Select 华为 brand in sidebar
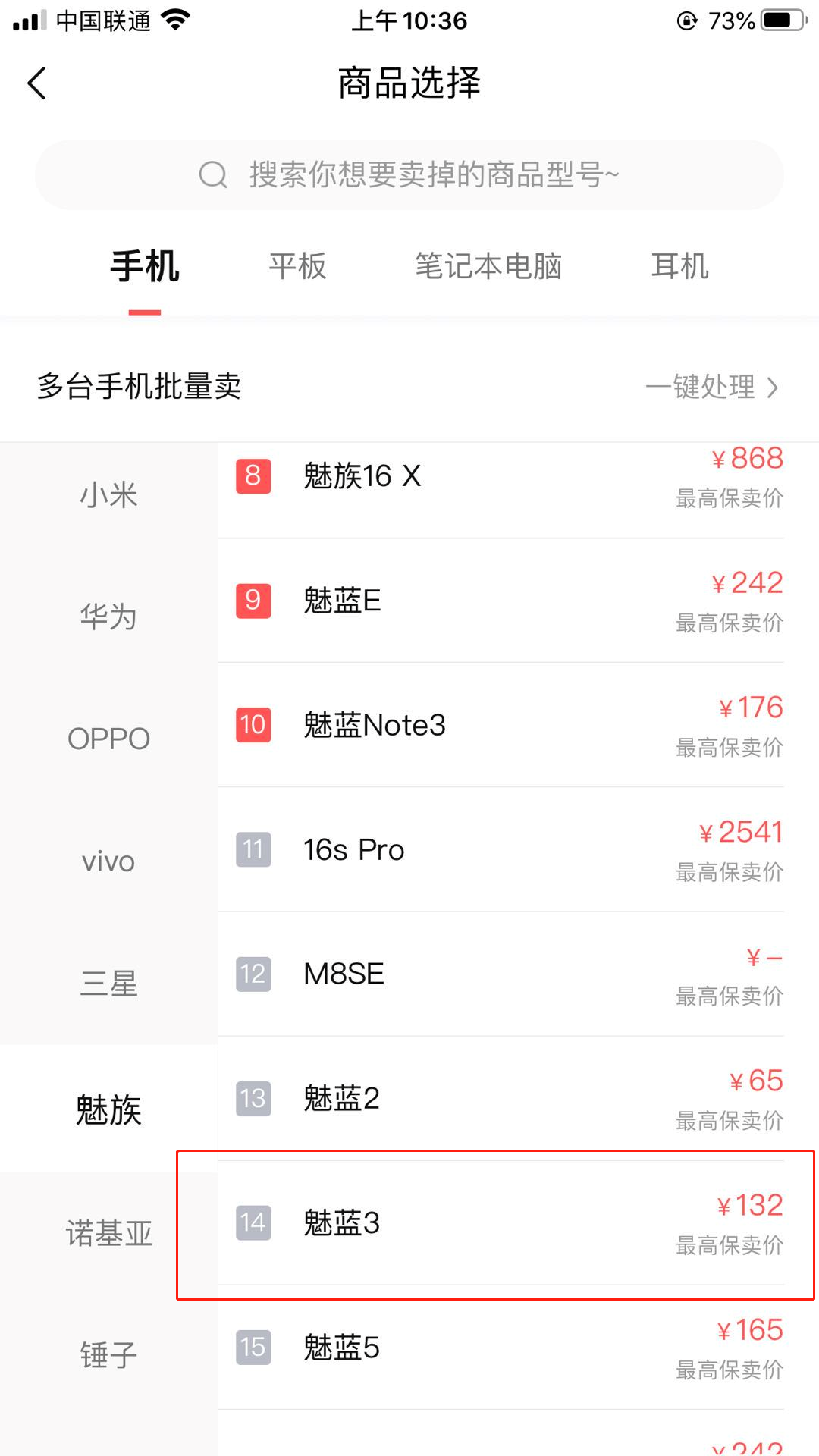The image size is (819, 1456). click(108, 617)
